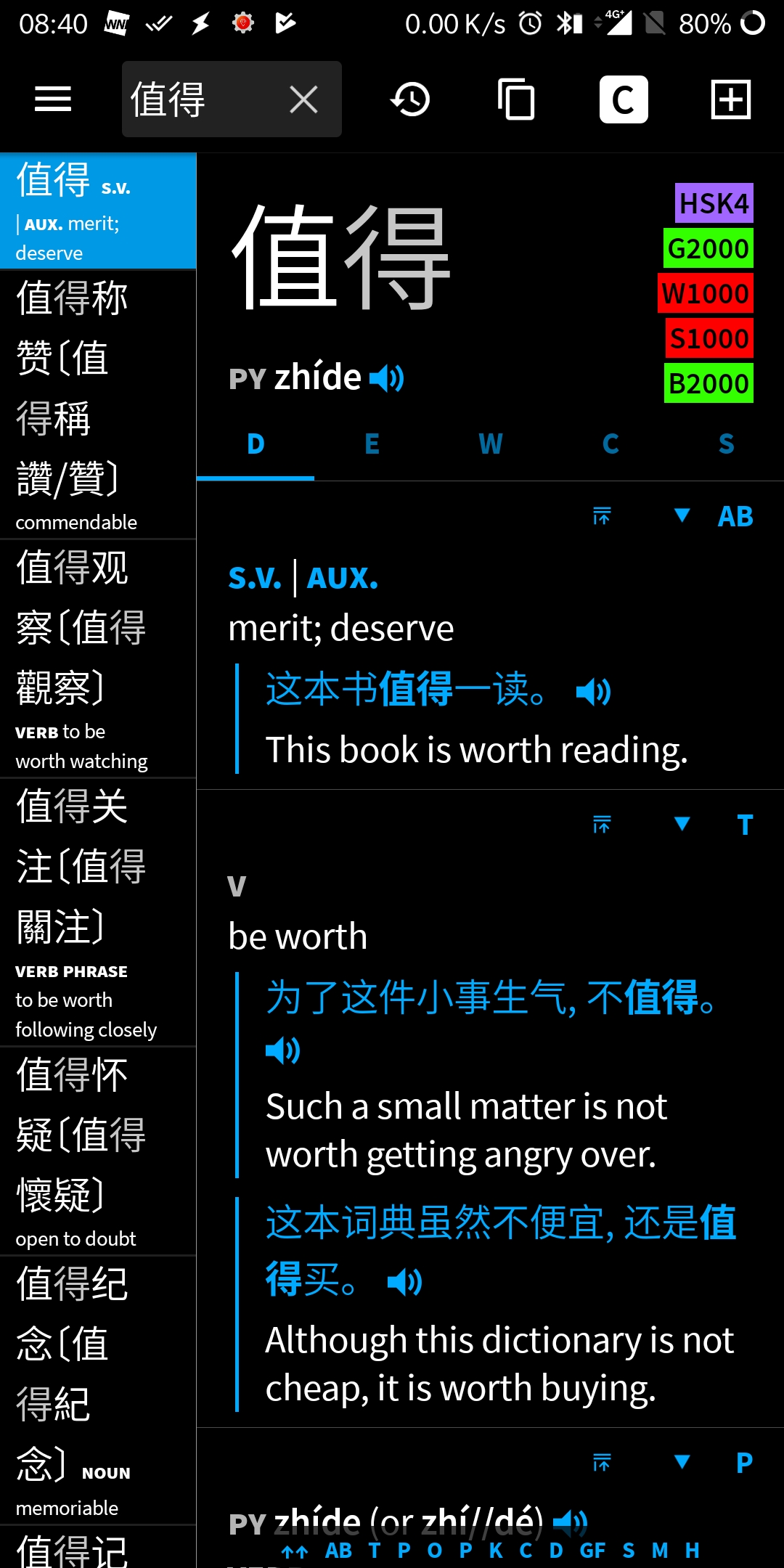Viewport: 784px width, 1568px height.
Task: Tap the T dictionary label
Action: coord(745,825)
